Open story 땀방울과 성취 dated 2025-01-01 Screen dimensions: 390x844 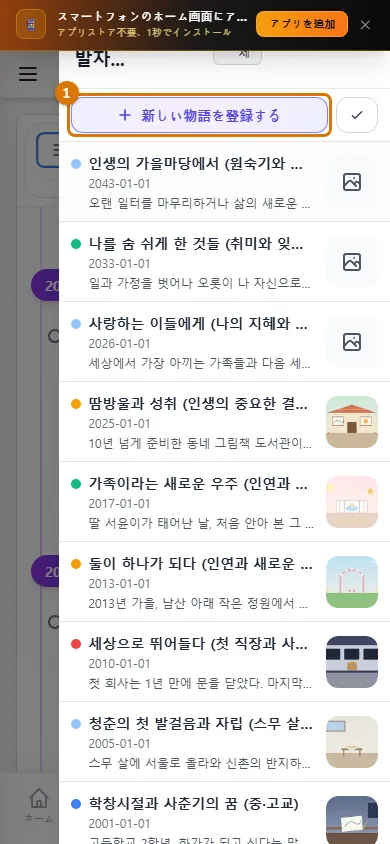pyautogui.click(x=224, y=422)
